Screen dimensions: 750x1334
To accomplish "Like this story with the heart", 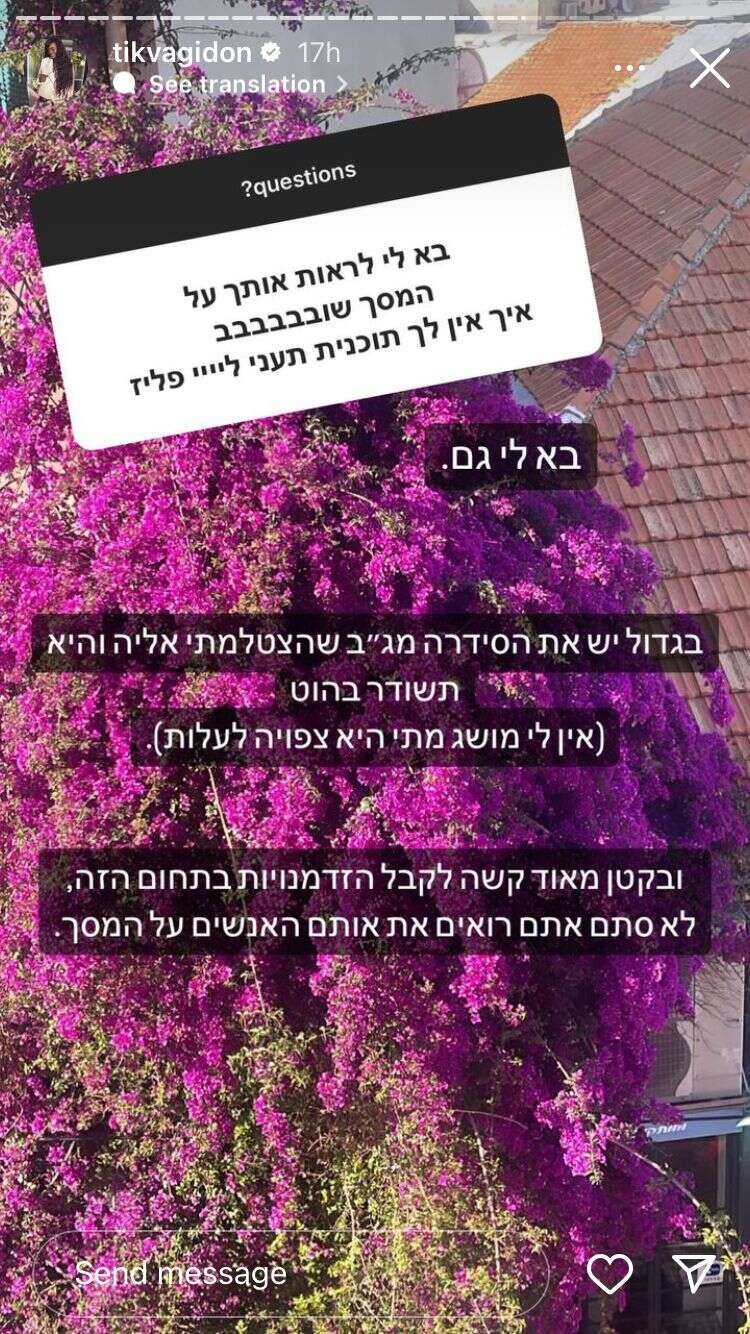I will click(x=609, y=1273).
